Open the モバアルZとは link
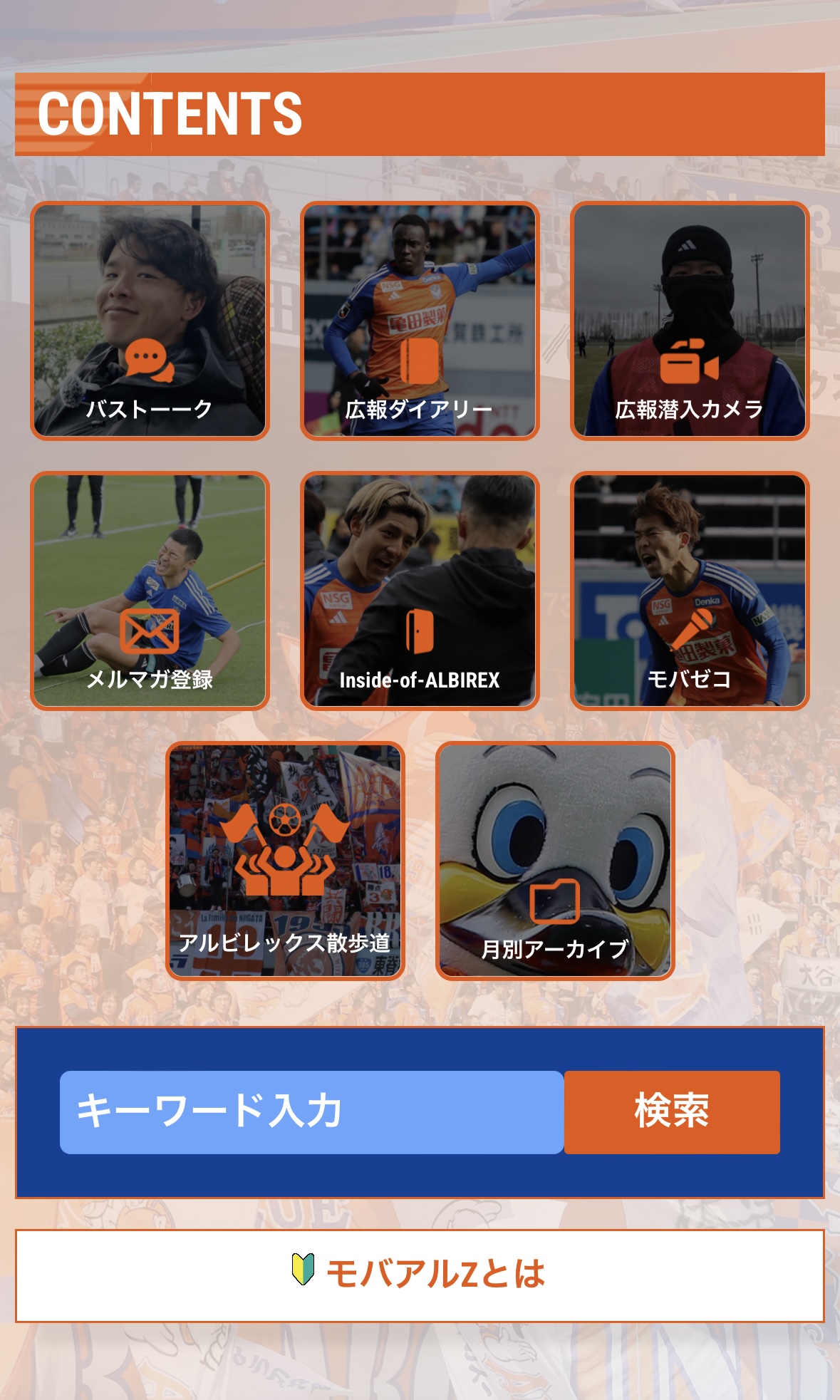The height and width of the screenshot is (1400, 840). click(x=420, y=1275)
